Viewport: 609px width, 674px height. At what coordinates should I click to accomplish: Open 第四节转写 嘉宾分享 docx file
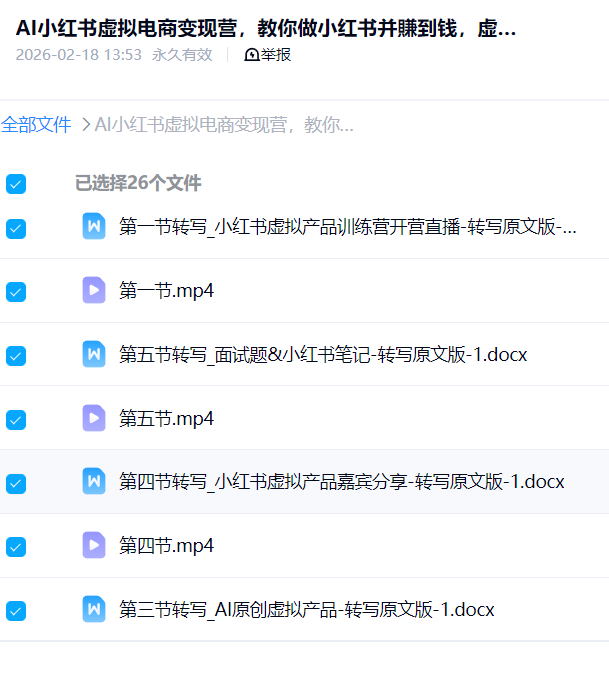(x=341, y=482)
